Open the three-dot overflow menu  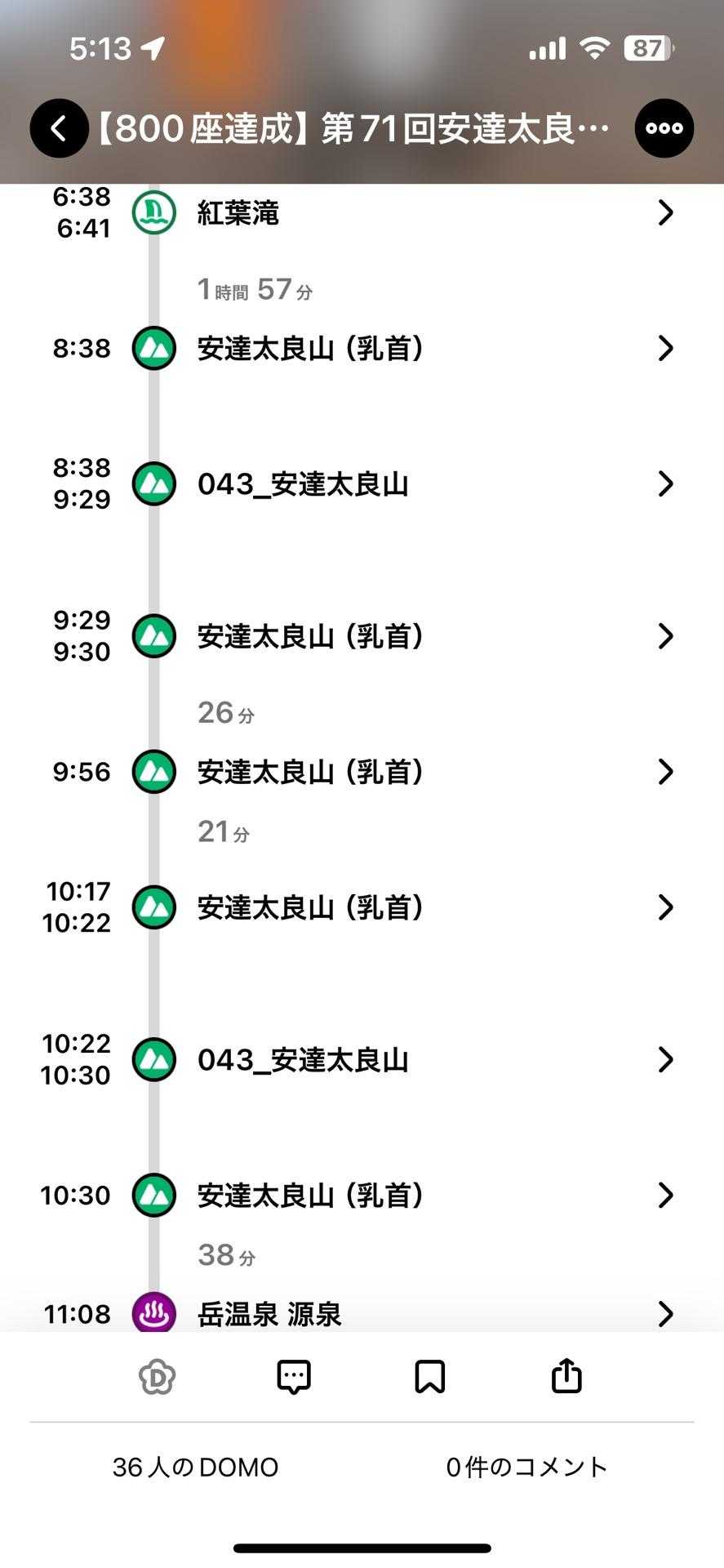coord(664,128)
